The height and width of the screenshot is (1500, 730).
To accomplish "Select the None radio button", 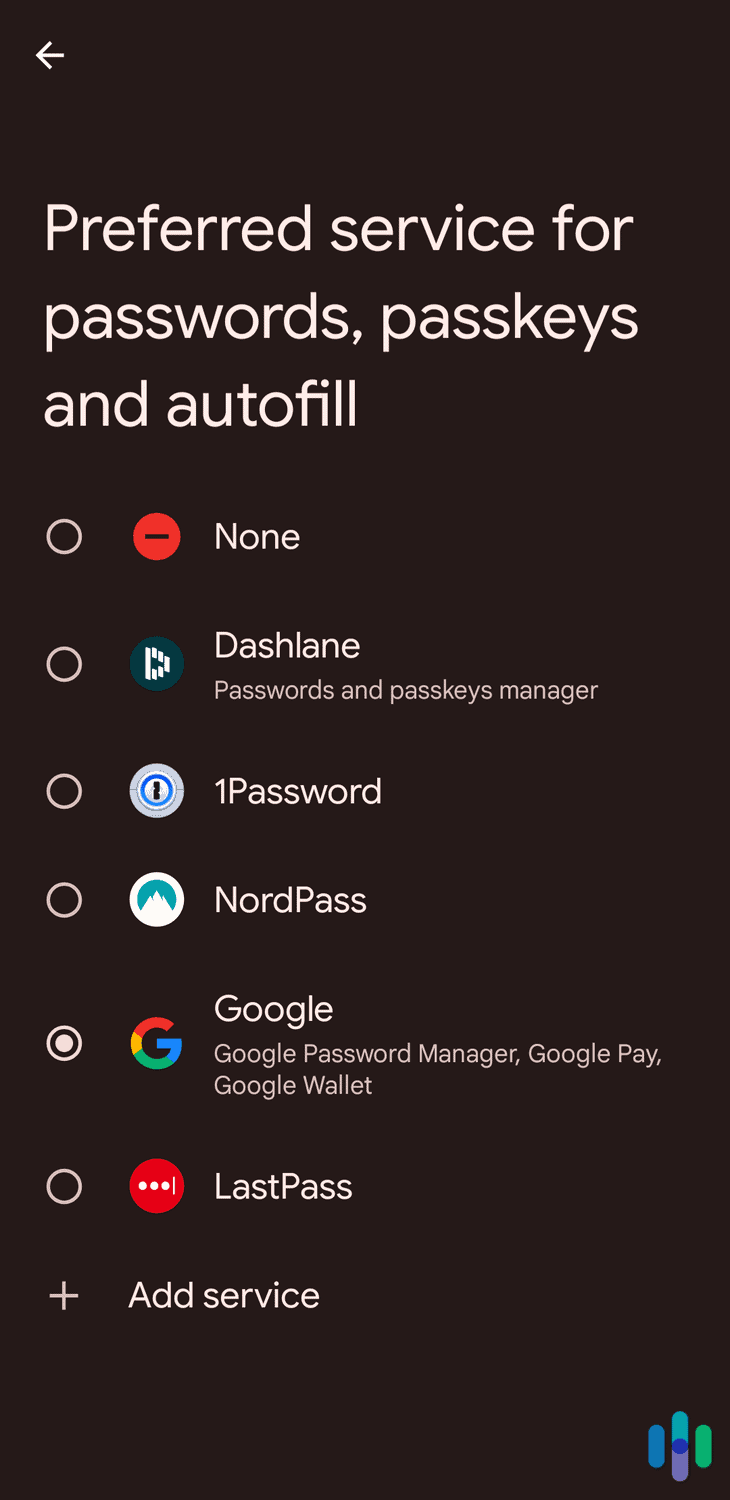I will tap(64, 536).
